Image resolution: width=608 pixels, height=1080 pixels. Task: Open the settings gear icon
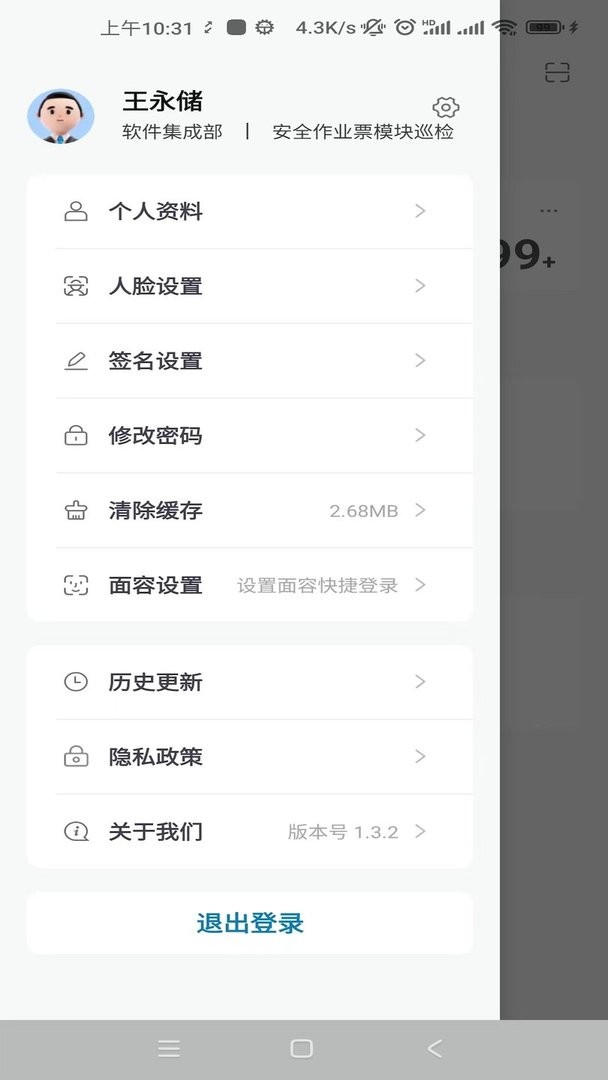(445, 107)
